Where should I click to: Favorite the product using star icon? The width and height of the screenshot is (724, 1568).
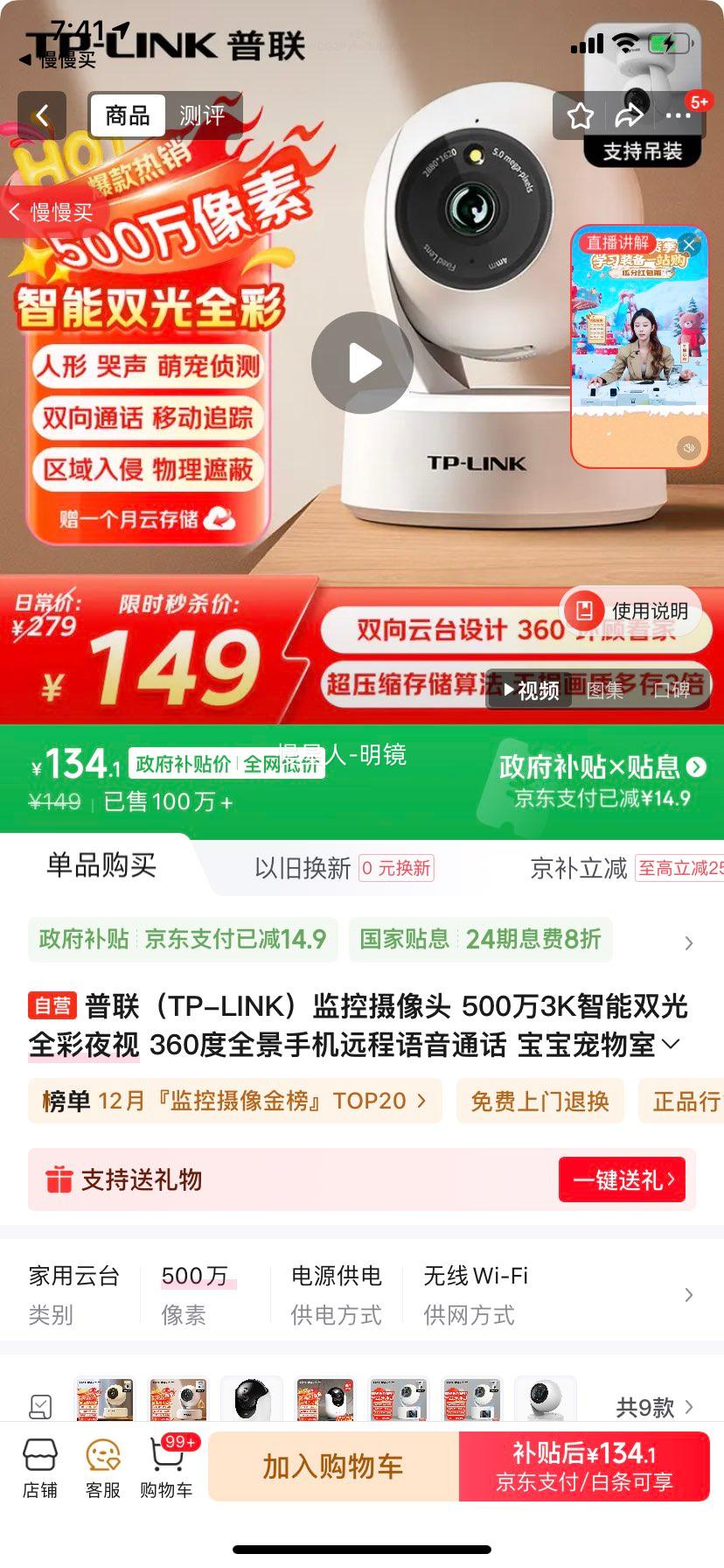pos(579,115)
